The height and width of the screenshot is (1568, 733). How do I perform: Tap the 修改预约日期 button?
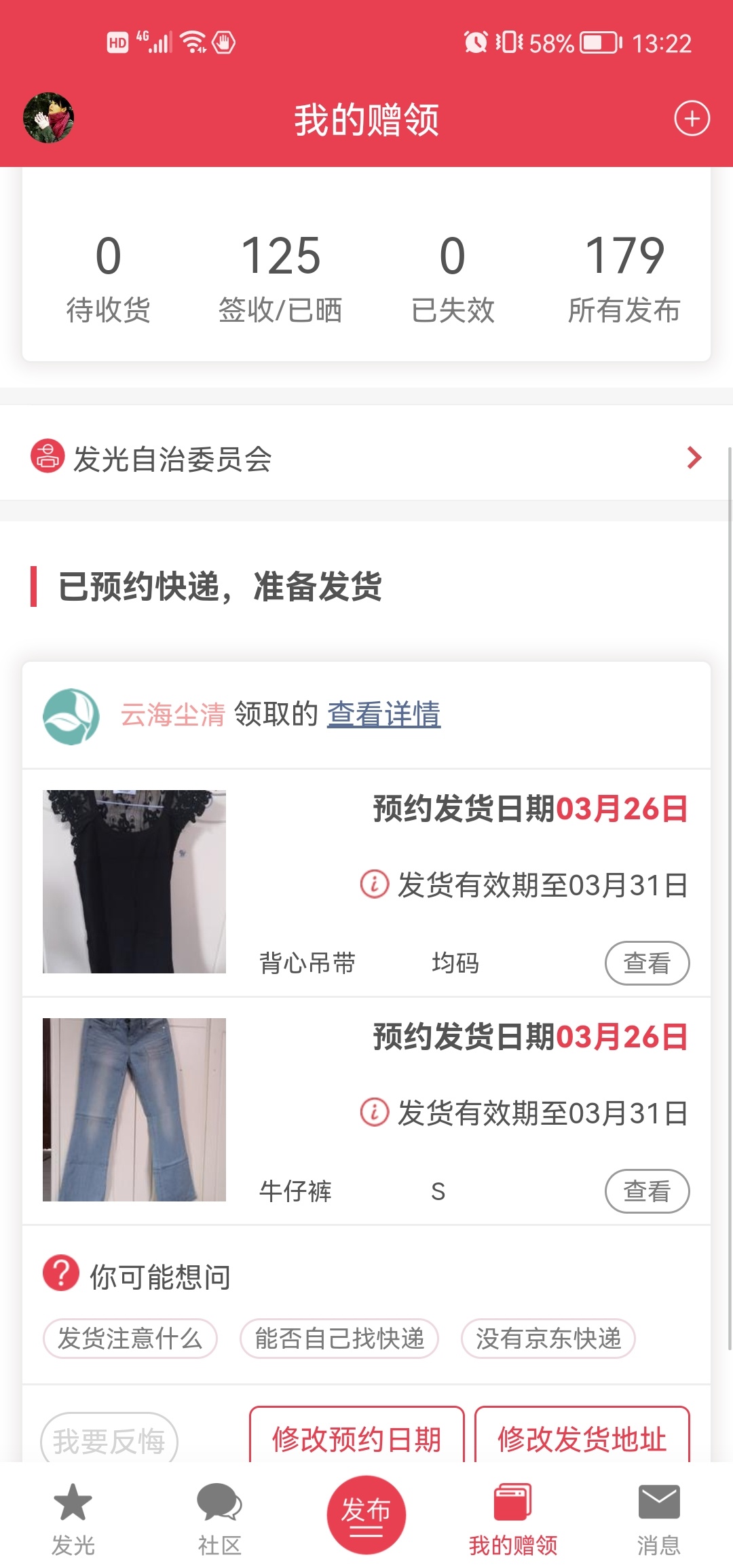357,1436
